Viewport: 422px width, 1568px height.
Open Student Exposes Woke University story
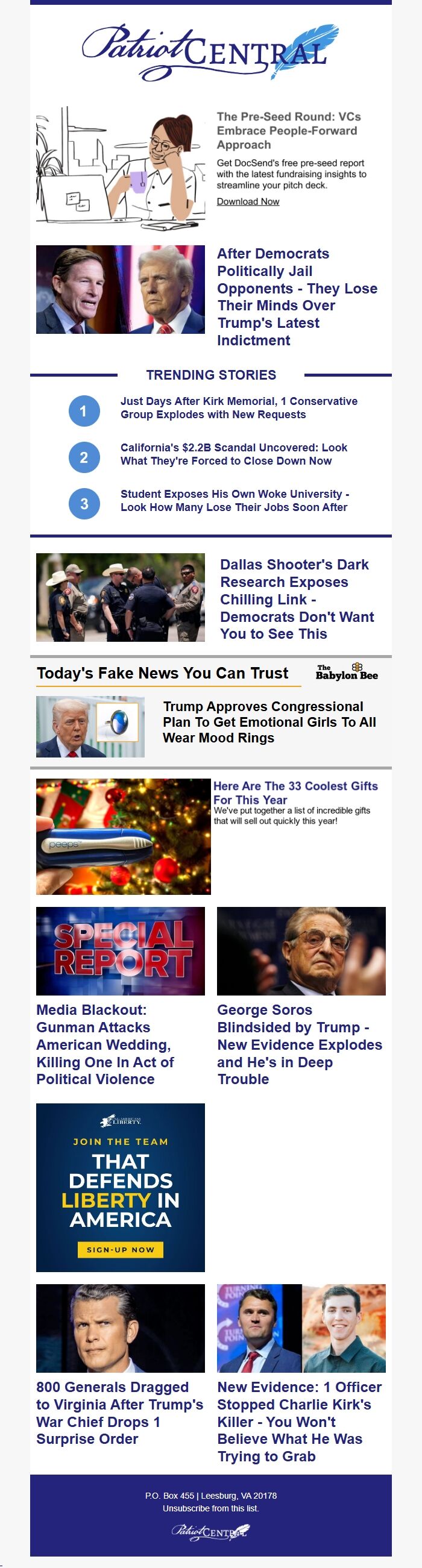(235, 500)
